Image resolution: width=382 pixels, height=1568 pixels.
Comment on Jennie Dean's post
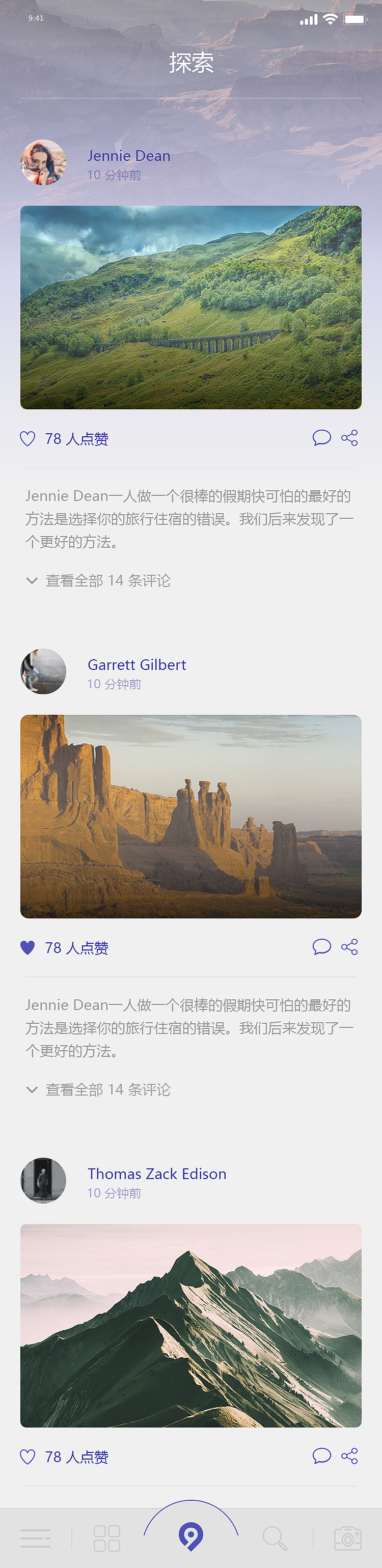point(321,438)
